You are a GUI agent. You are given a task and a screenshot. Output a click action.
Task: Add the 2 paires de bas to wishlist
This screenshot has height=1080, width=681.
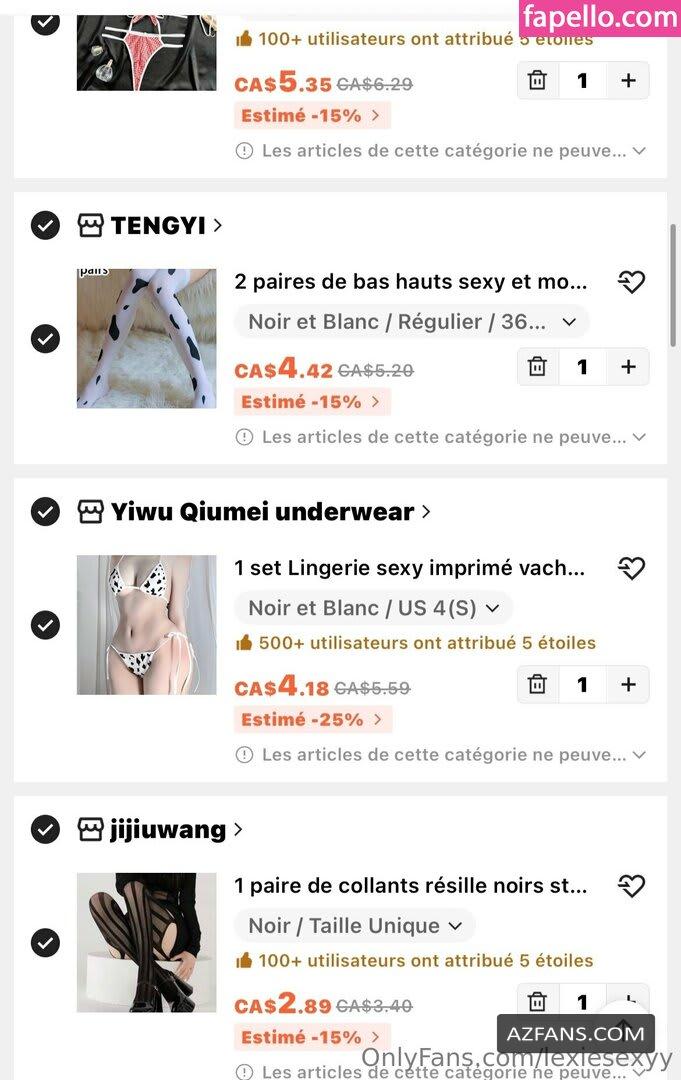631,282
